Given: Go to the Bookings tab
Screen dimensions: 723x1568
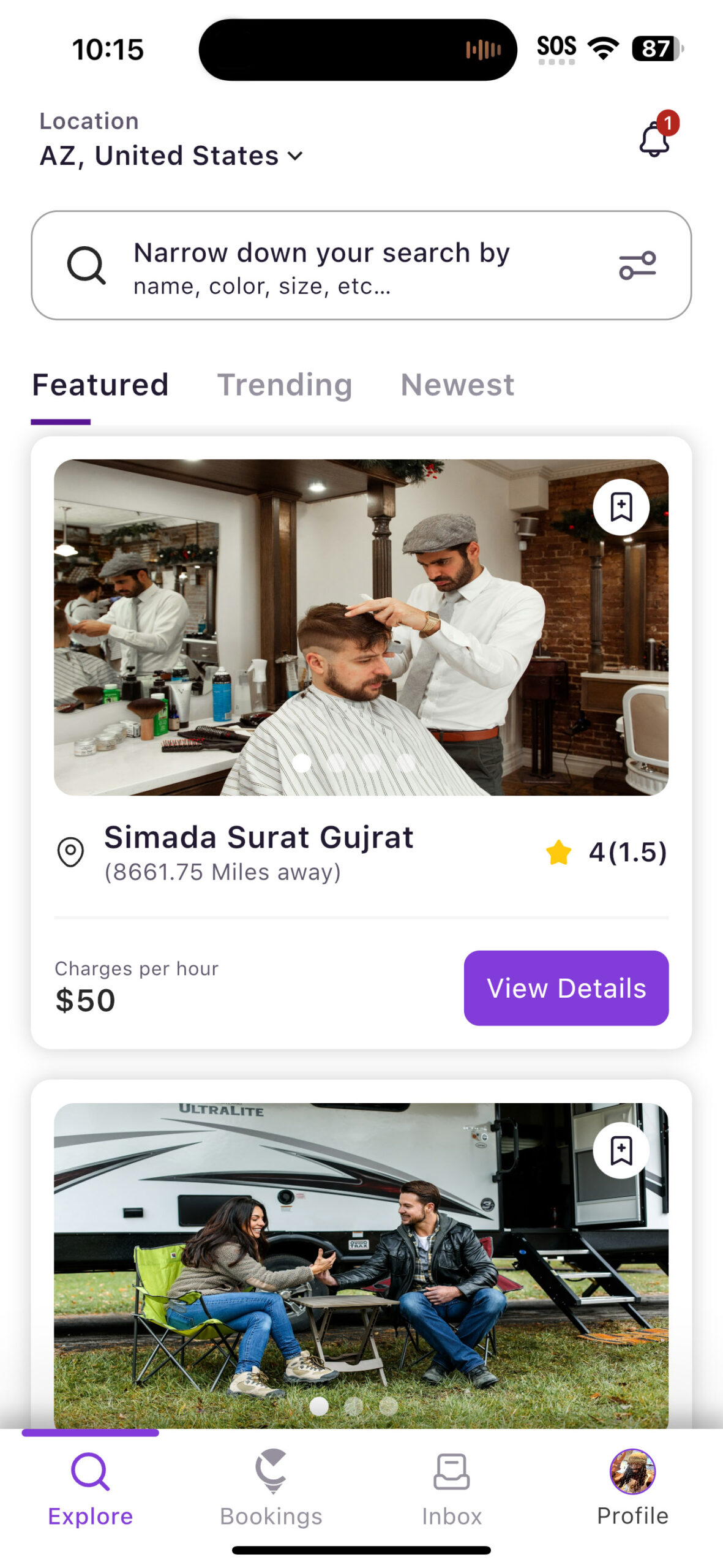Looking at the screenshot, I should click(x=271, y=1487).
